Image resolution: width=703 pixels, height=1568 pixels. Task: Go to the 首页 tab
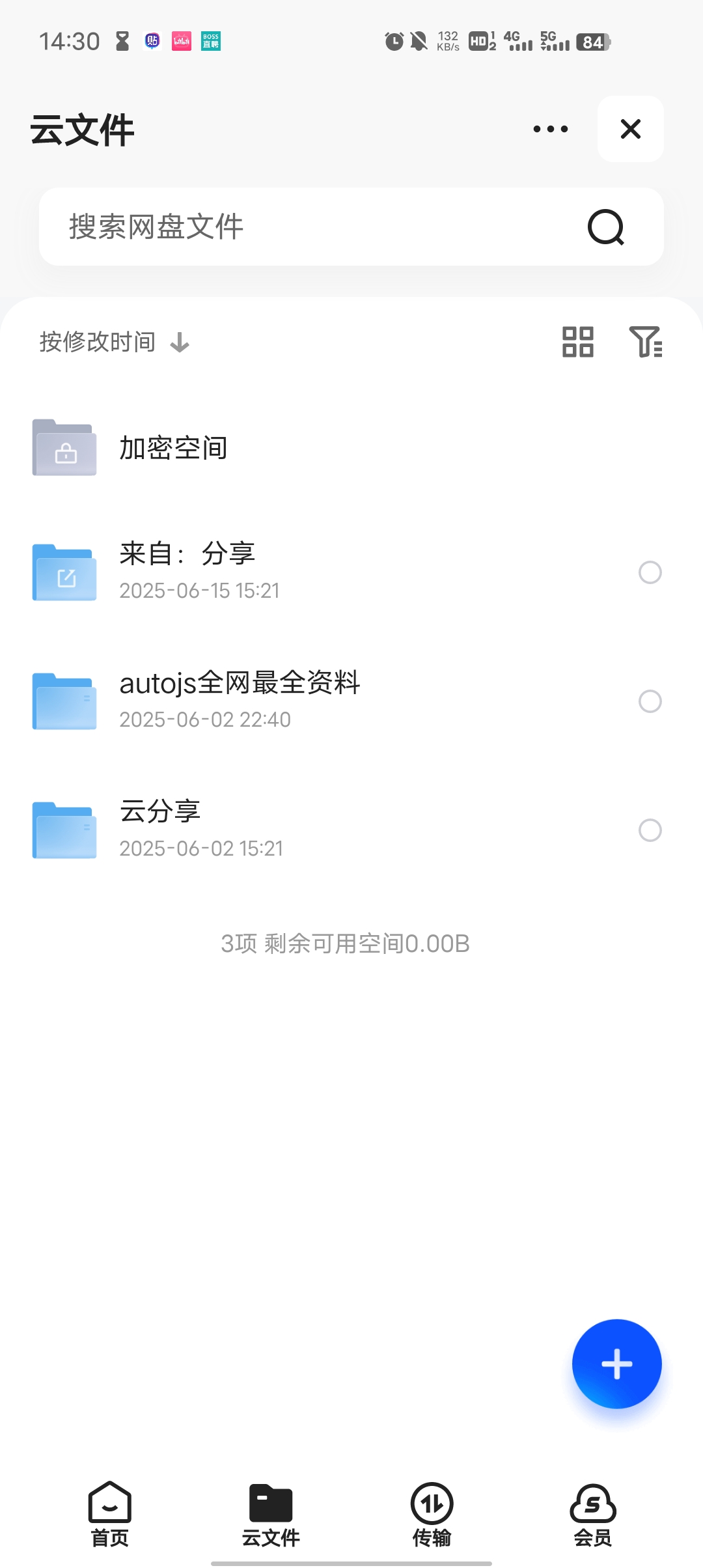coord(110,1515)
